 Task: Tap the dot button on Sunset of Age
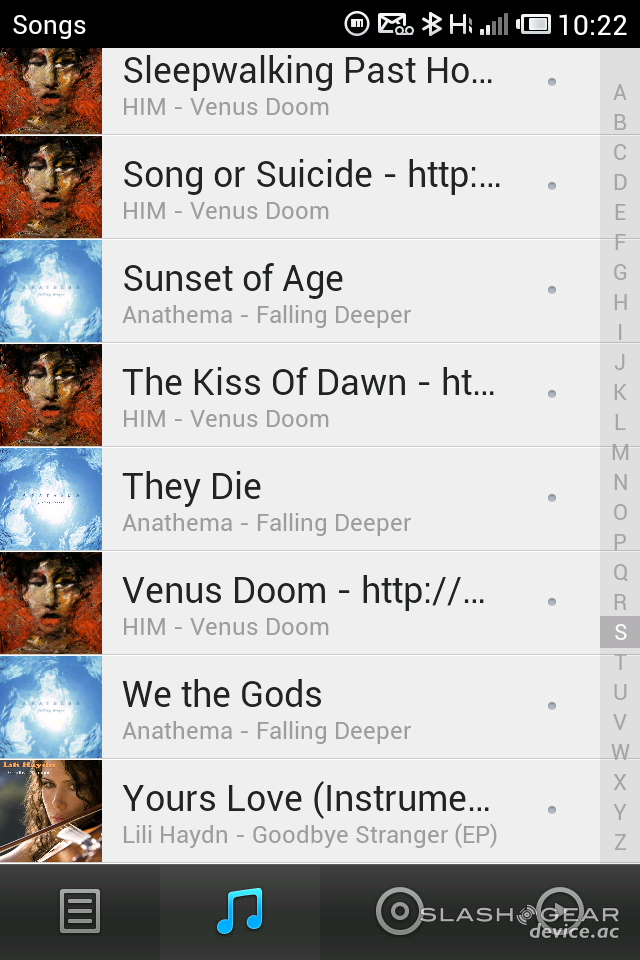(x=552, y=290)
